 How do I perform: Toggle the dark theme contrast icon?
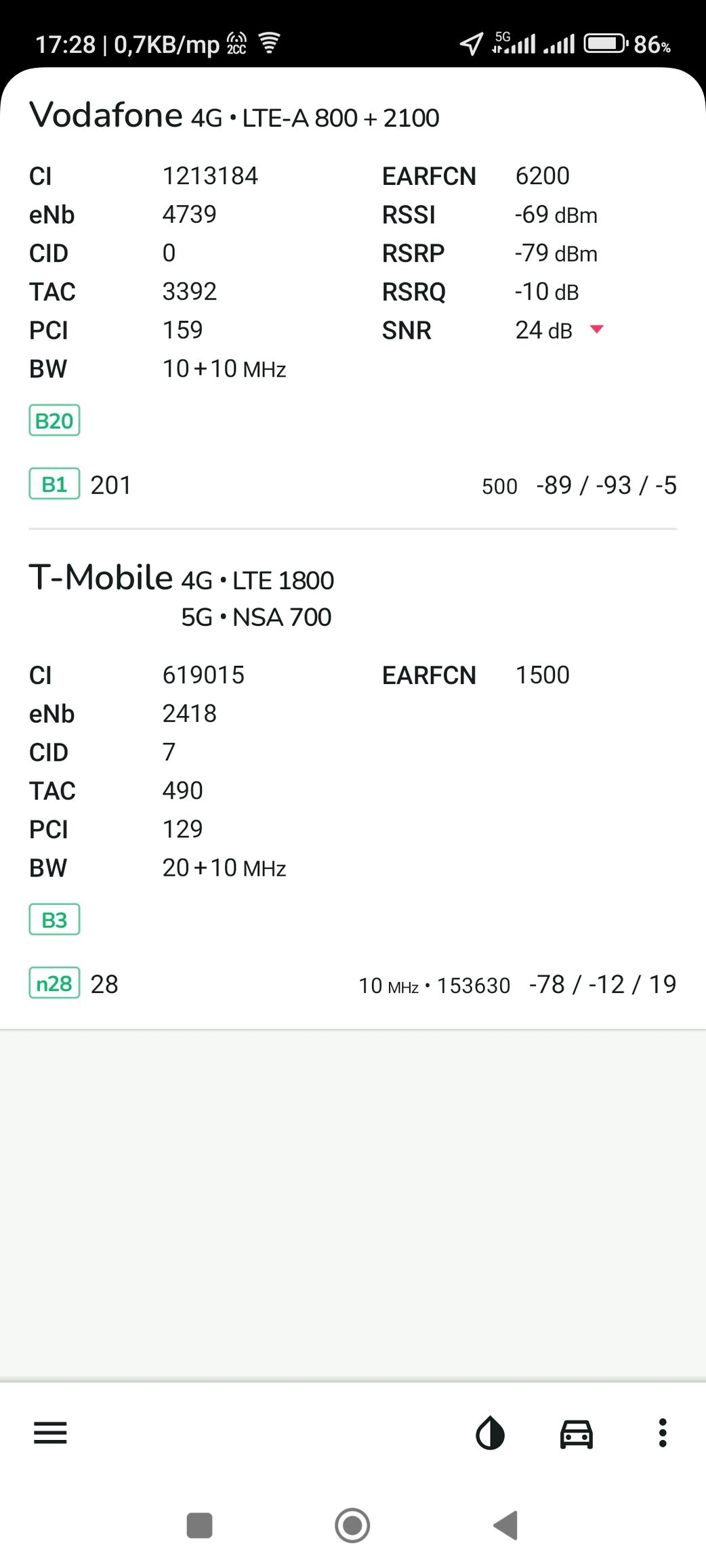pos(490,1433)
